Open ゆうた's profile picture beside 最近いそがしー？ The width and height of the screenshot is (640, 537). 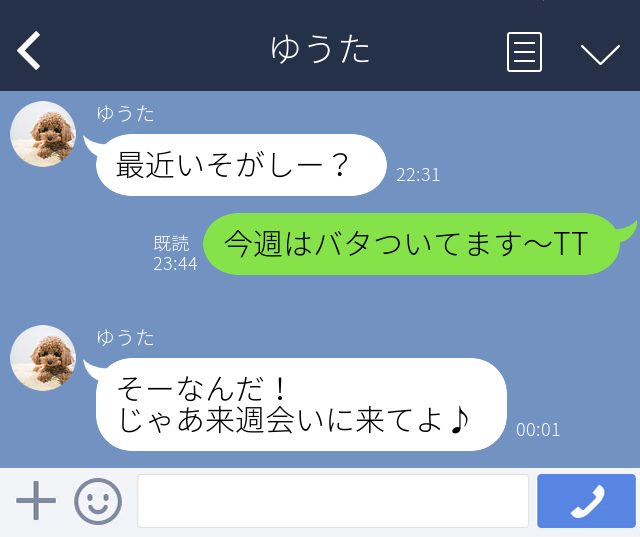coord(43,134)
